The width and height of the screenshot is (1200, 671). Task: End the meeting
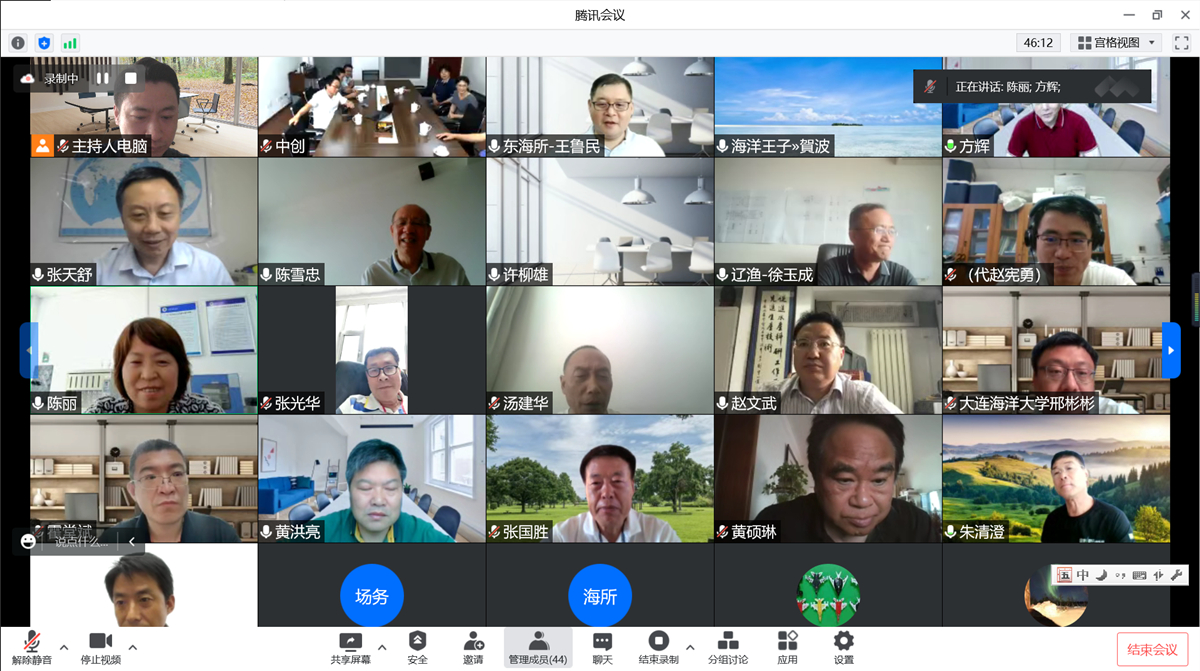tap(1152, 649)
